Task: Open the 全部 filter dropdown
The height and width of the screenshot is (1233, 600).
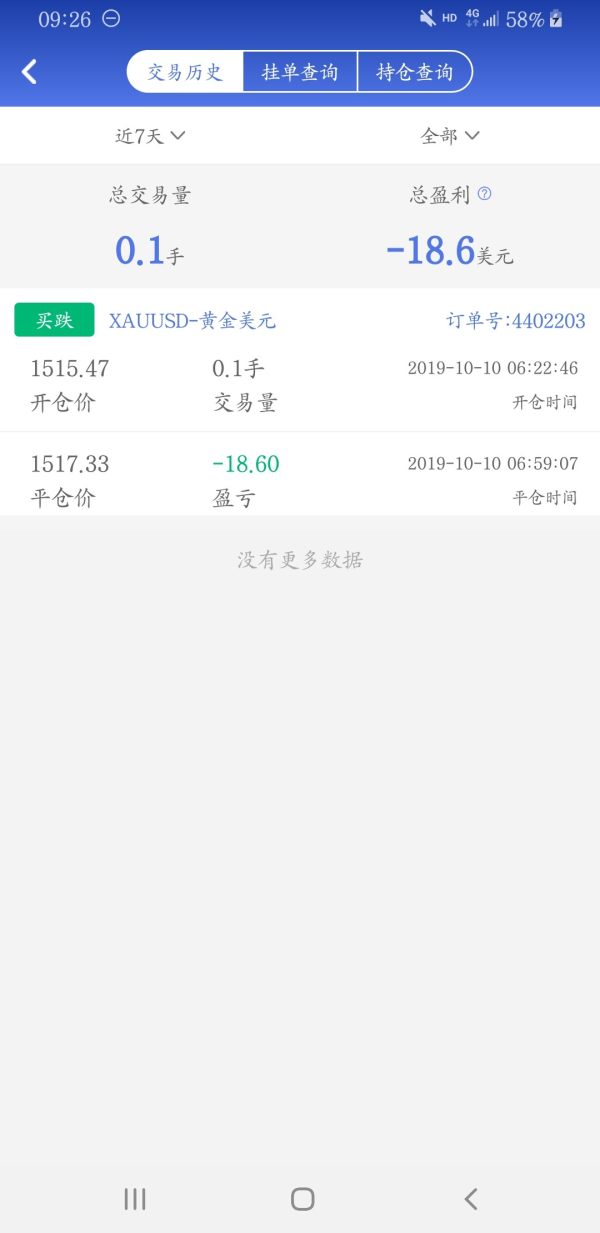Action: pos(450,136)
